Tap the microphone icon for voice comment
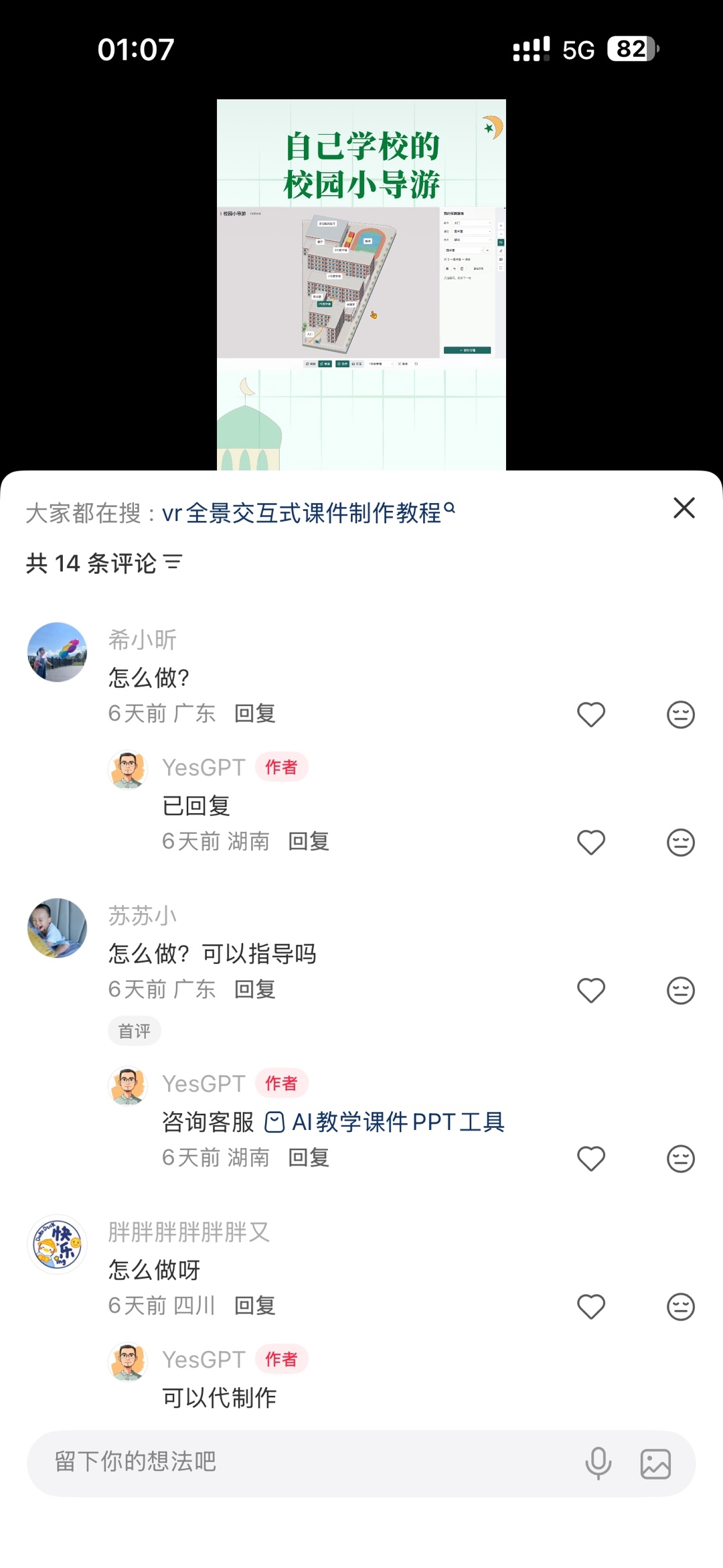The height and width of the screenshot is (1568, 723). coord(598,1464)
